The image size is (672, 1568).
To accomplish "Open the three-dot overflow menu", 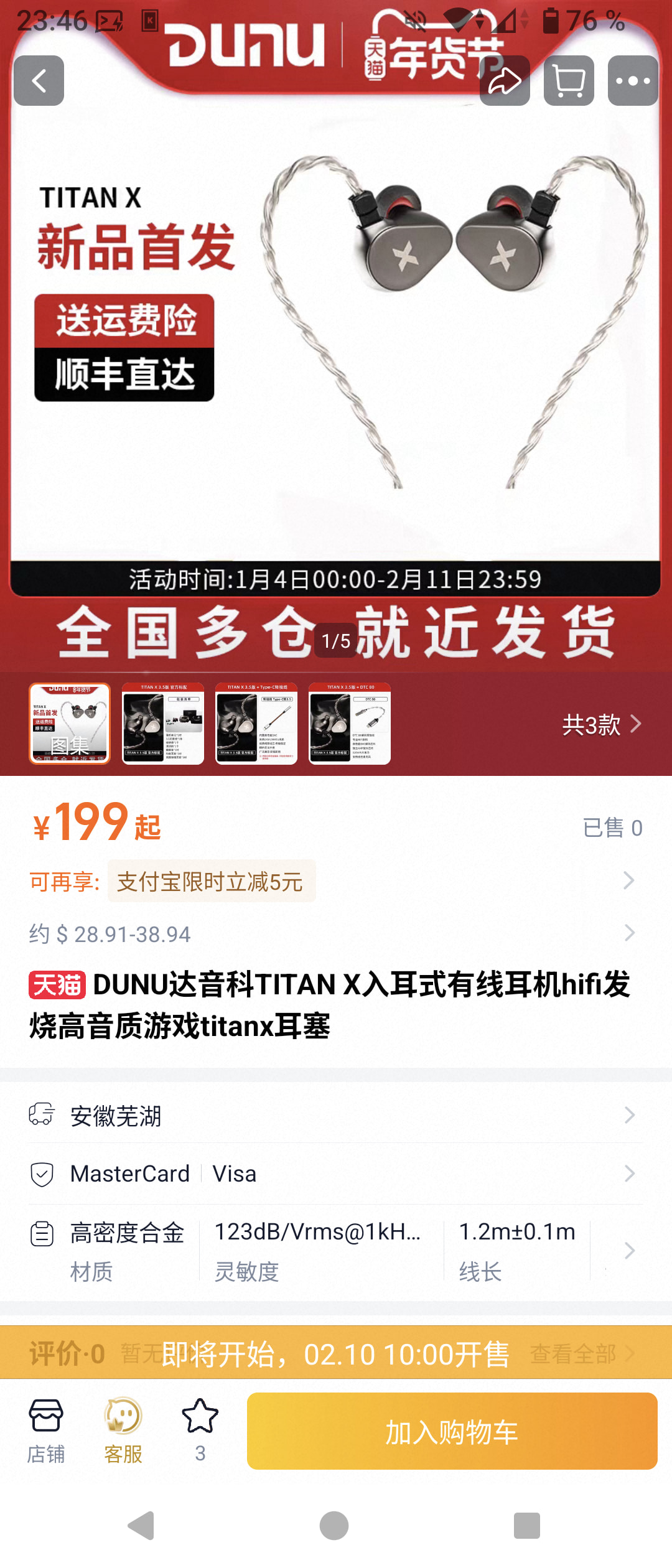I will click(633, 81).
